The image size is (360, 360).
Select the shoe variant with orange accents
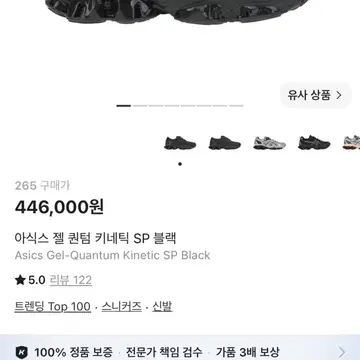[352, 143]
